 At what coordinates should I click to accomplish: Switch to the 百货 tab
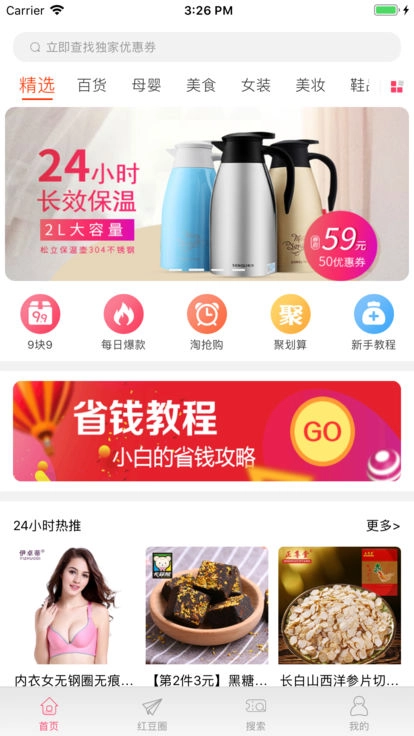point(92,85)
